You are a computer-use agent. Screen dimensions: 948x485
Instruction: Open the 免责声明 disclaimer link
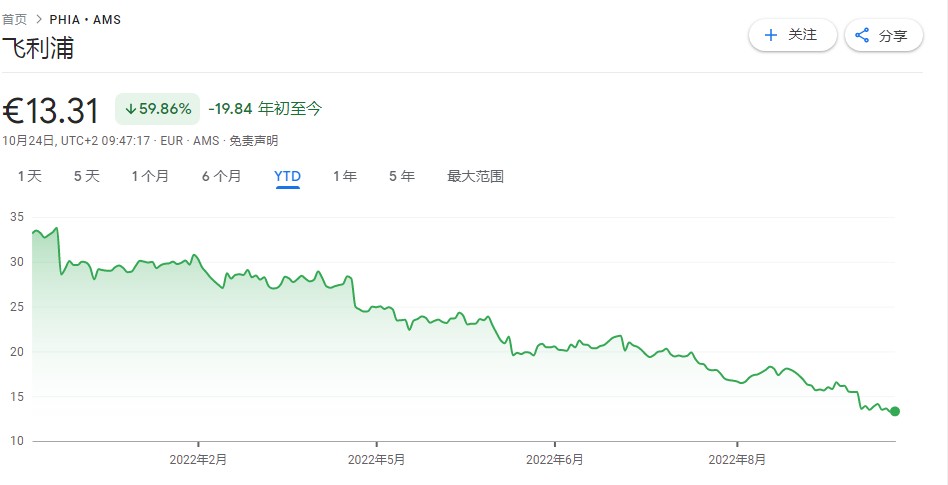(253, 141)
